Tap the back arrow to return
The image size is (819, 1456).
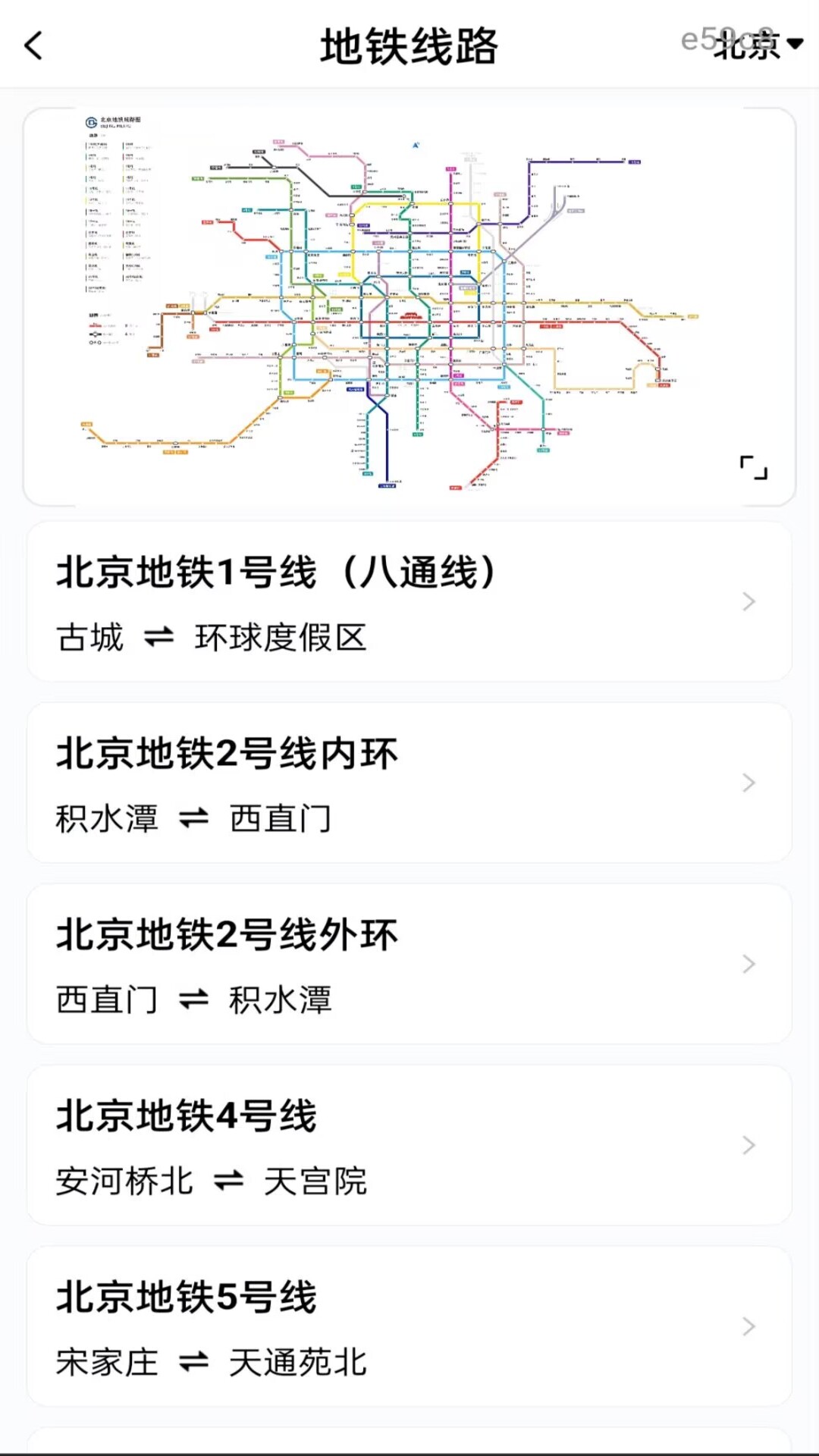[x=32, y=47]
